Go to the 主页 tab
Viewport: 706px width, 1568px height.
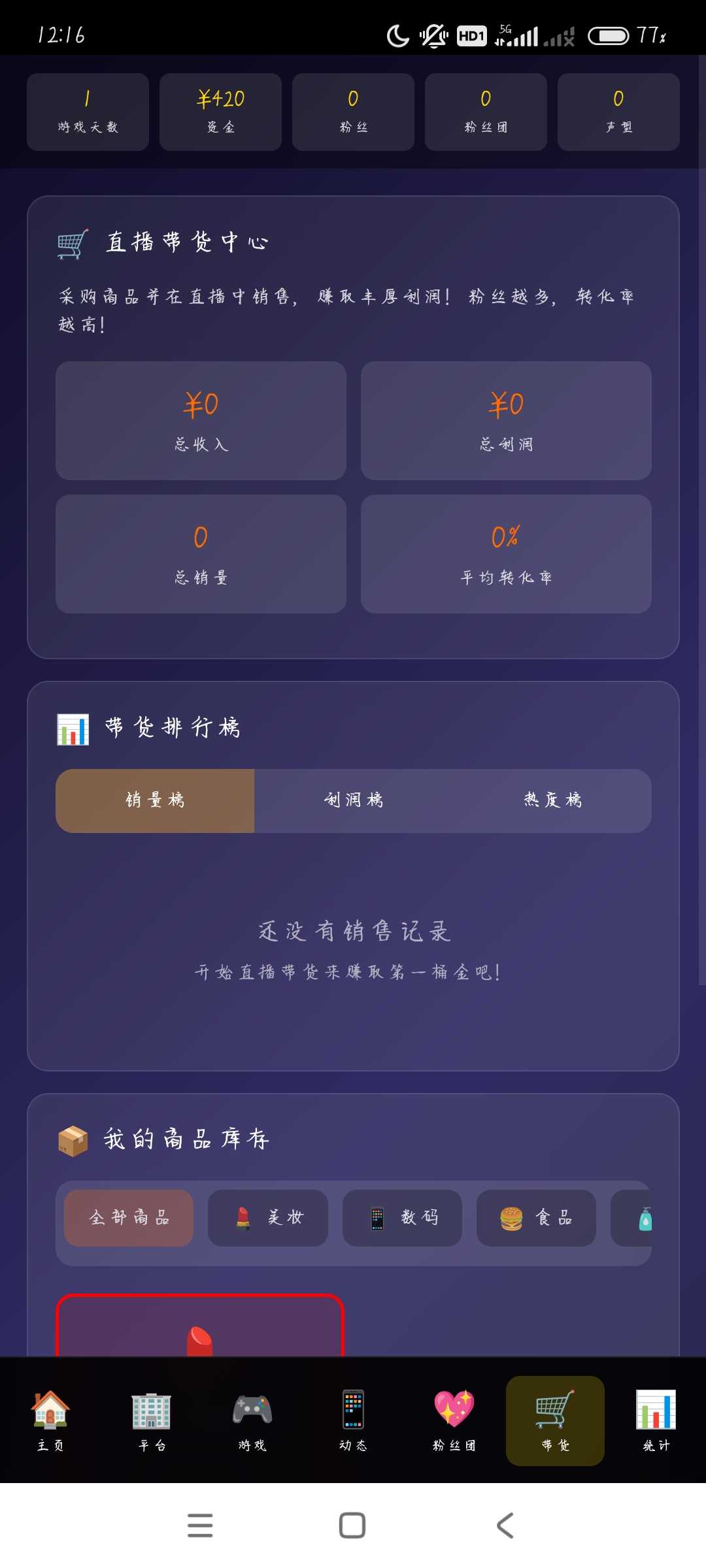(x=50, y=1420)
